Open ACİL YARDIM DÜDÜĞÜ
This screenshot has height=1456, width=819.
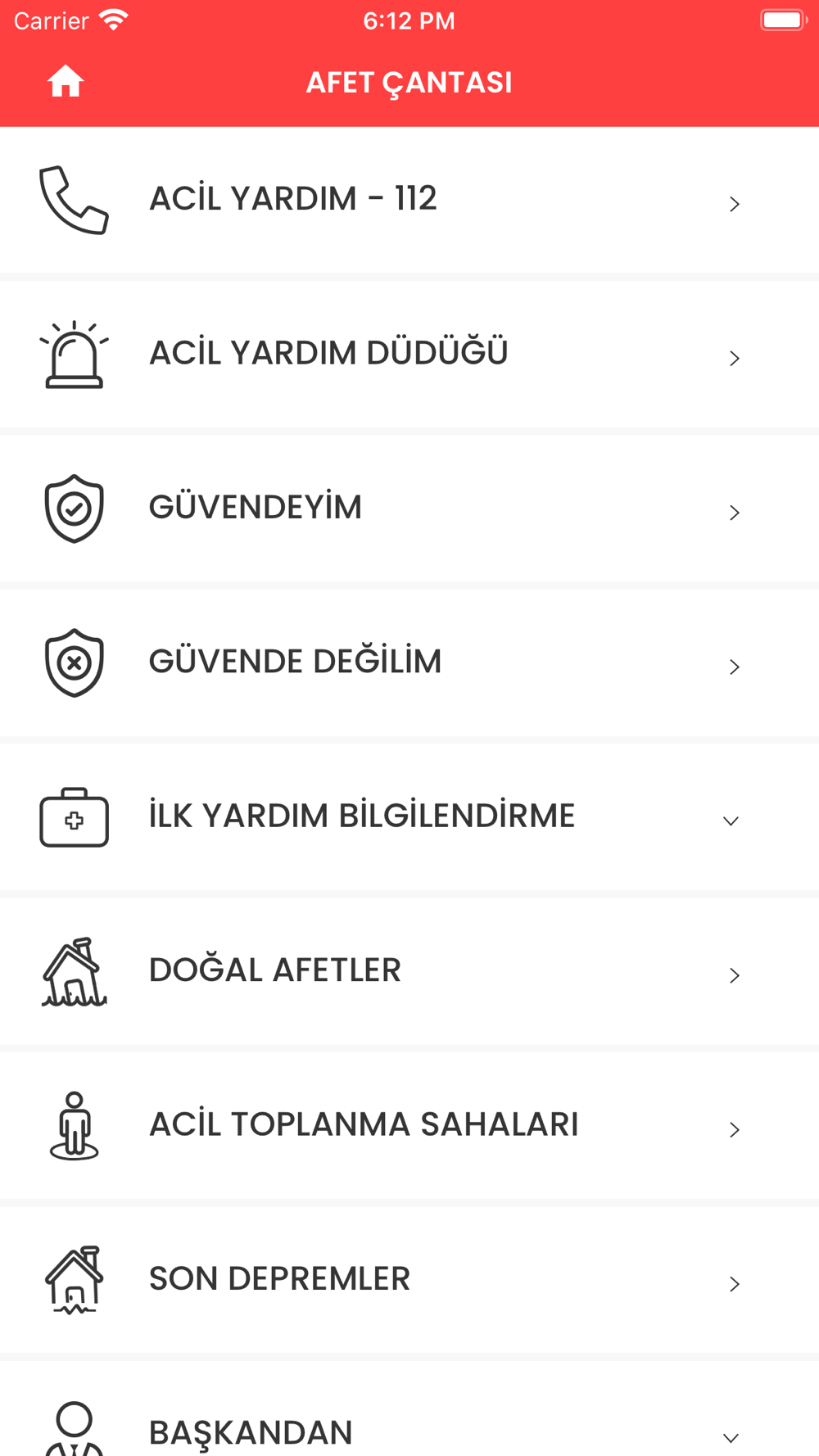click(409, 355)
